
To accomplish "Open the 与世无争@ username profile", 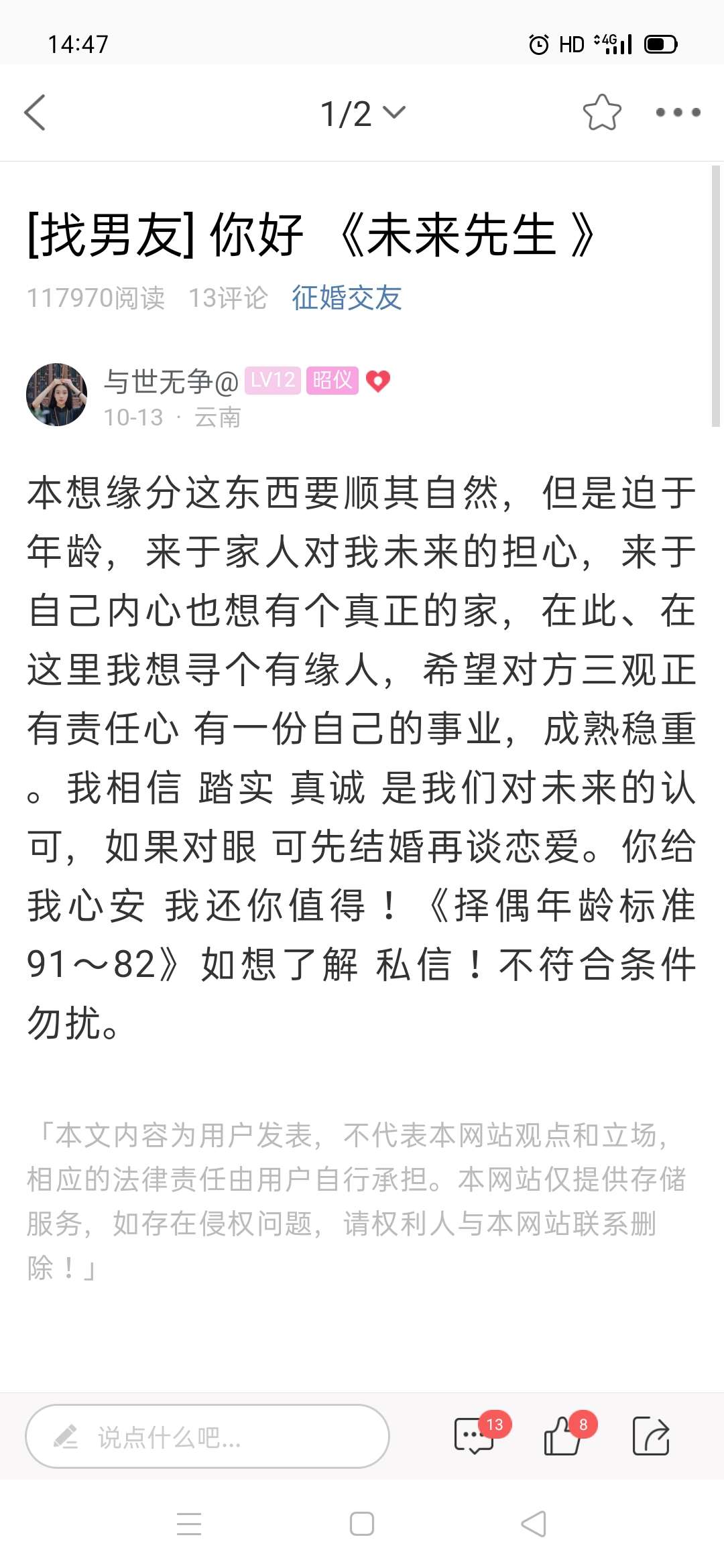I will pyautogui.click(x=171, y=382).
